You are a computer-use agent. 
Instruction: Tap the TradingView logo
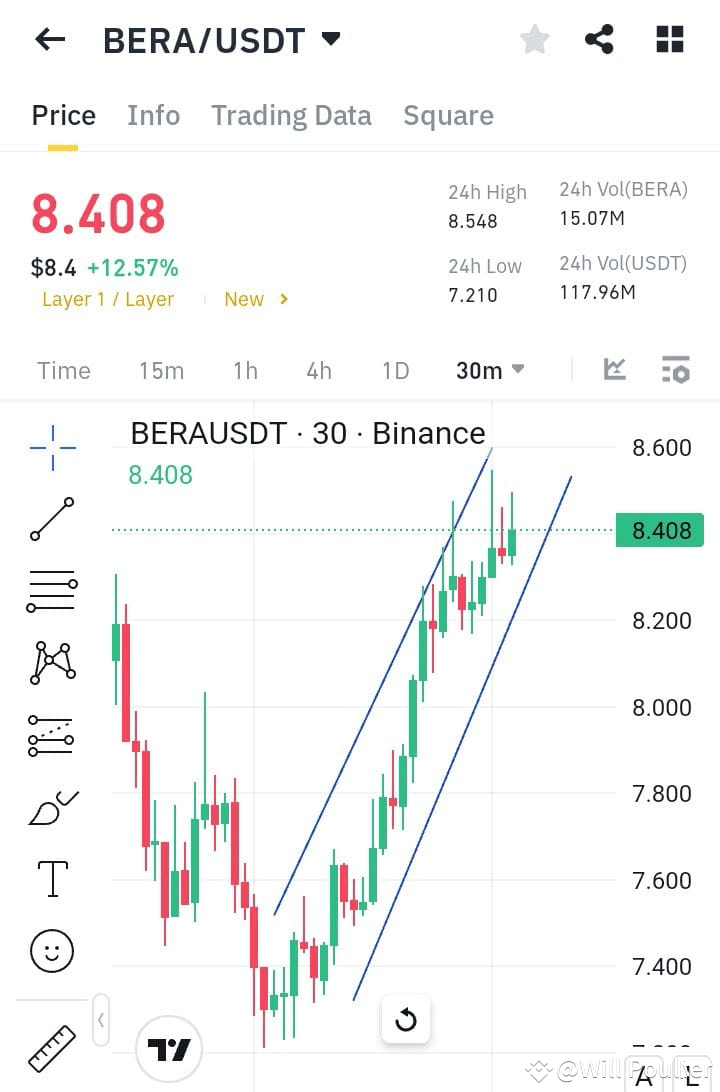coord(170,1049)
